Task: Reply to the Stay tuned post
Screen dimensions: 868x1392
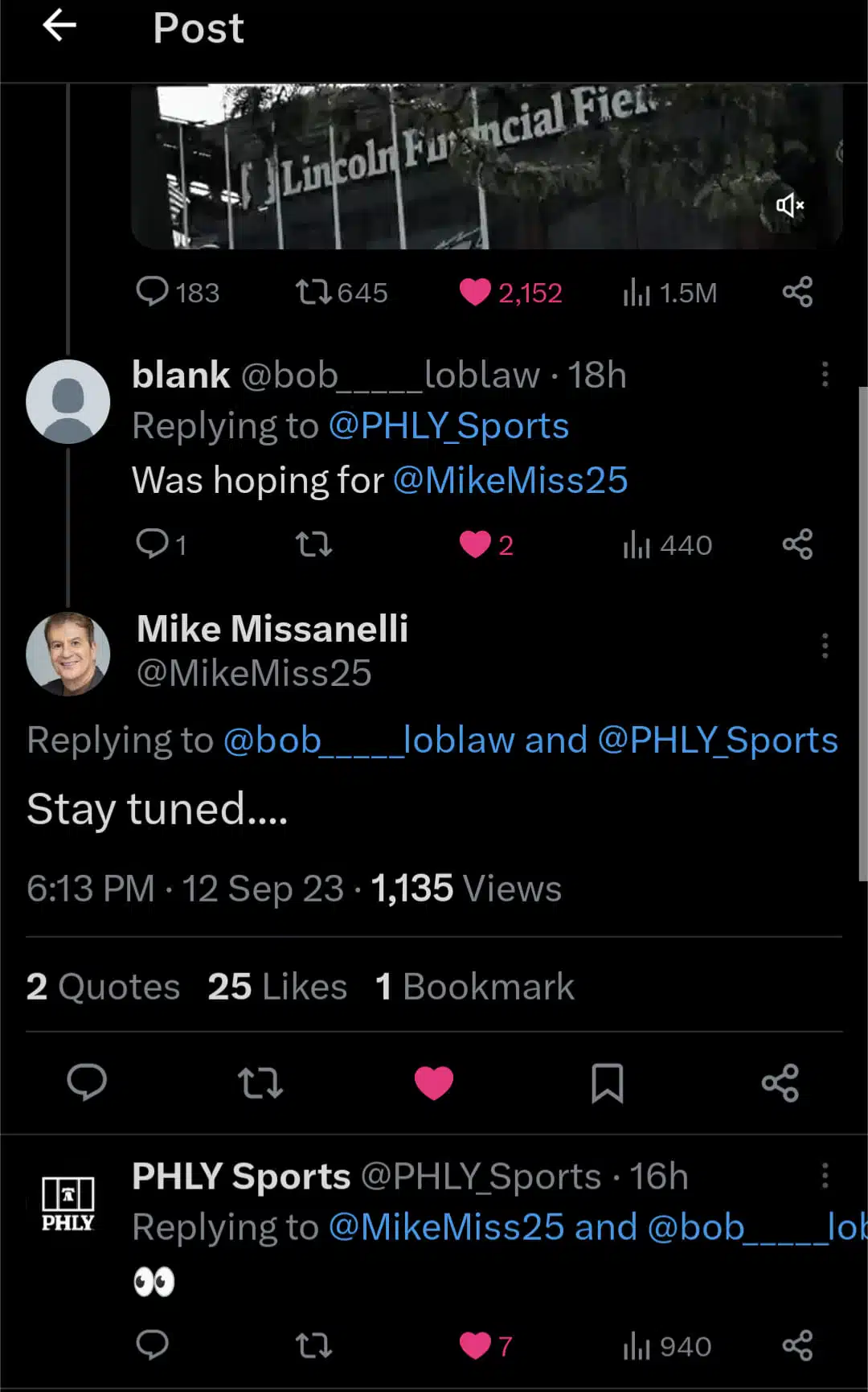Action: tap(87, 1082)
